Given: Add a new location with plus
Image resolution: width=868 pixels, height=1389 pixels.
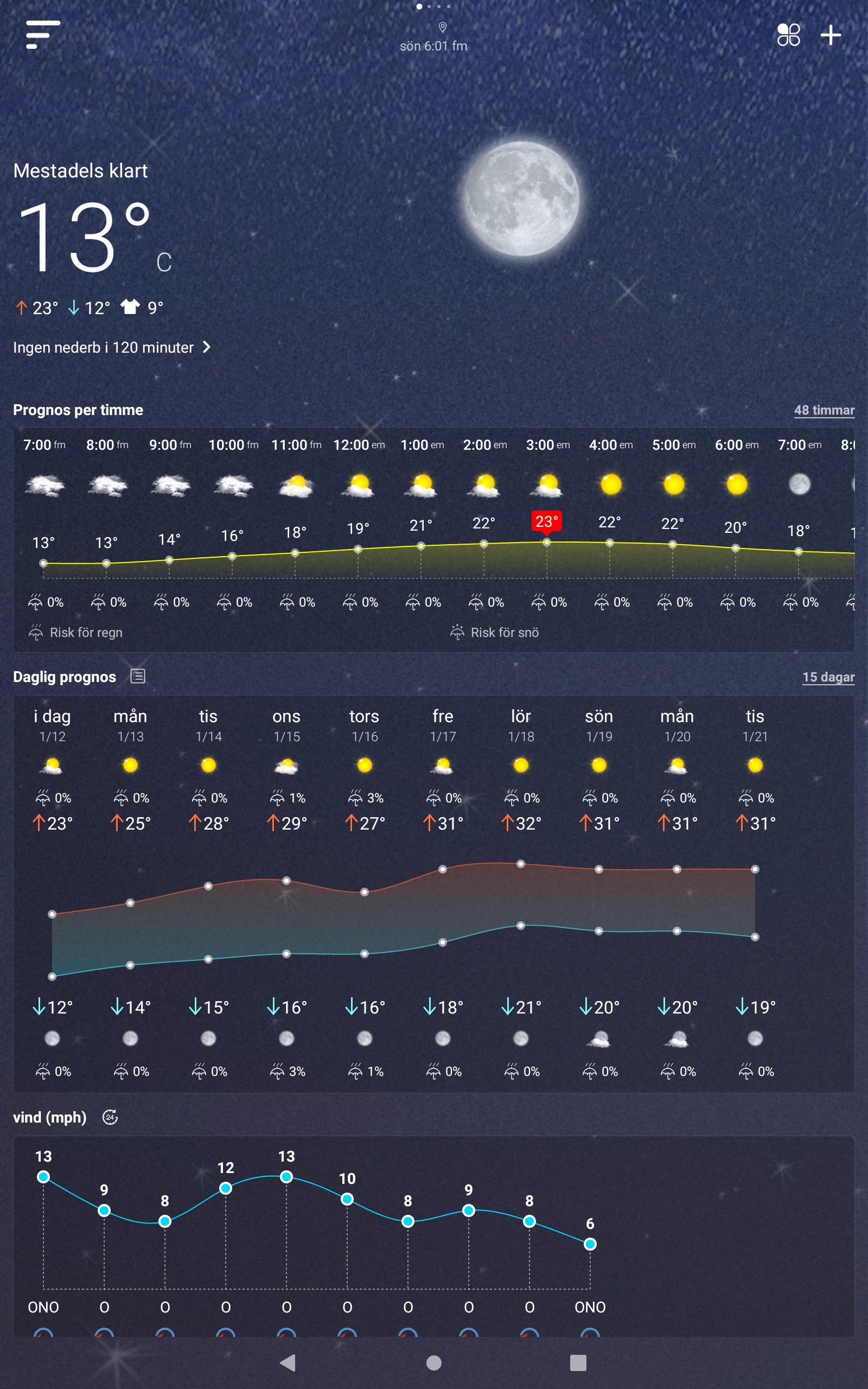Looking at the screenshot, I should [830, 35].
